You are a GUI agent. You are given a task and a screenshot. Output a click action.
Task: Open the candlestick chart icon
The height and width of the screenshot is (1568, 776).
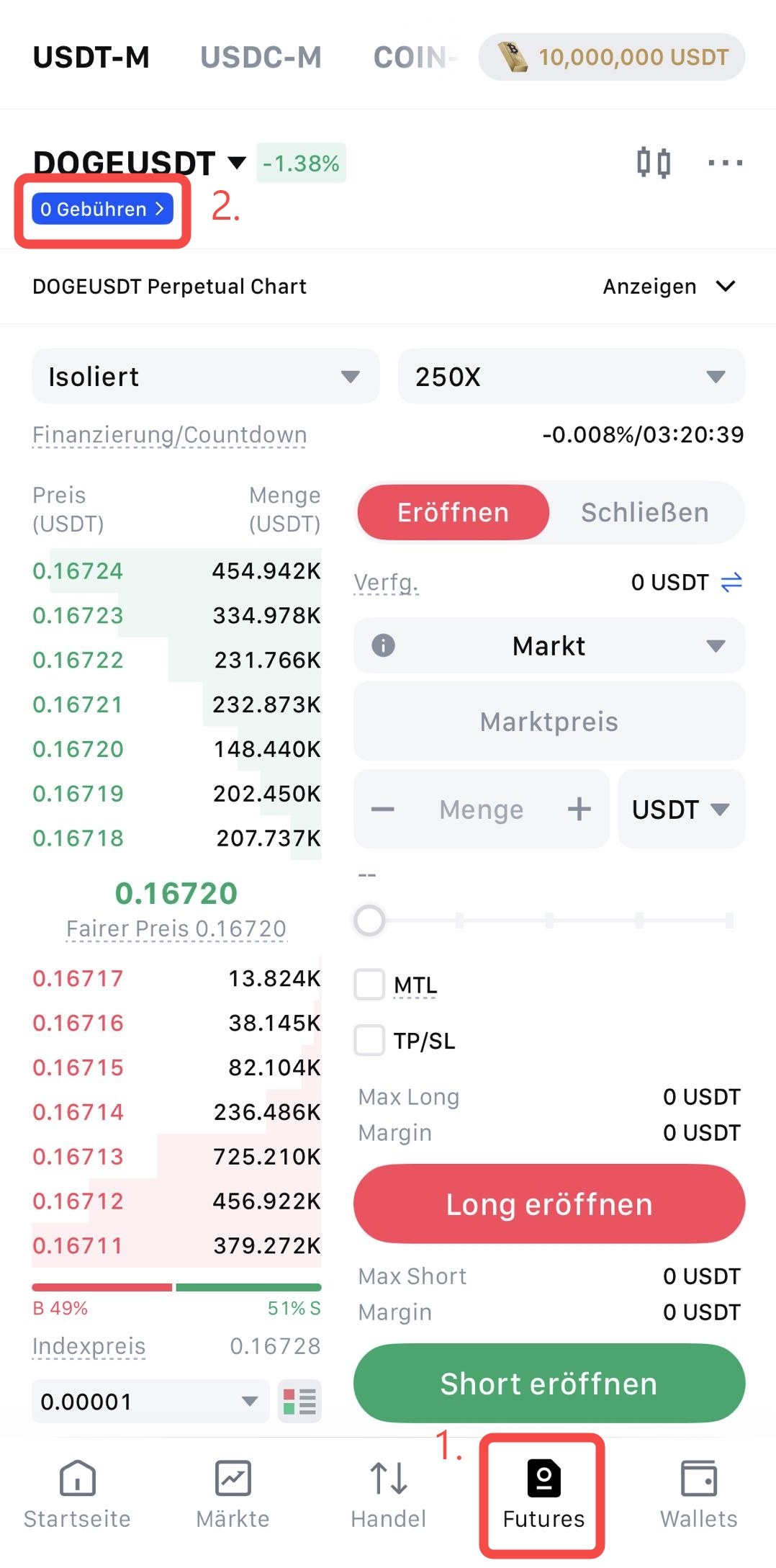click(x=653, y=162)
